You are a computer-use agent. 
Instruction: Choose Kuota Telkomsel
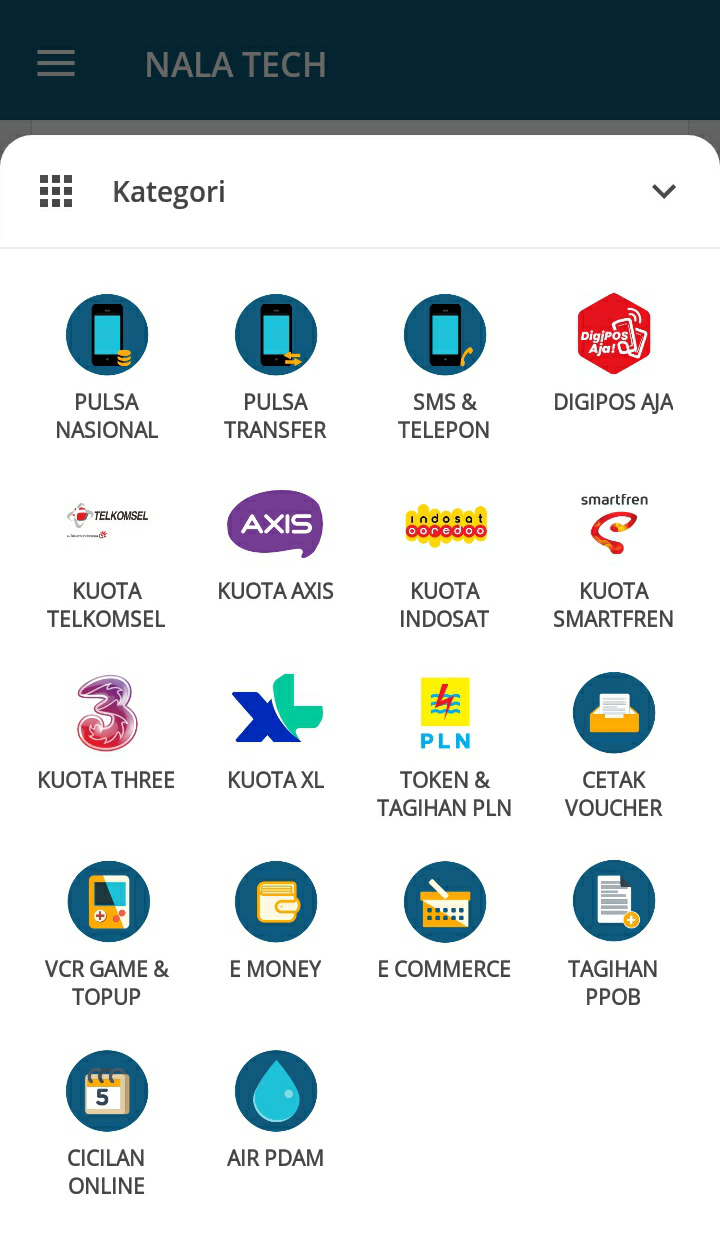point(107,557)
